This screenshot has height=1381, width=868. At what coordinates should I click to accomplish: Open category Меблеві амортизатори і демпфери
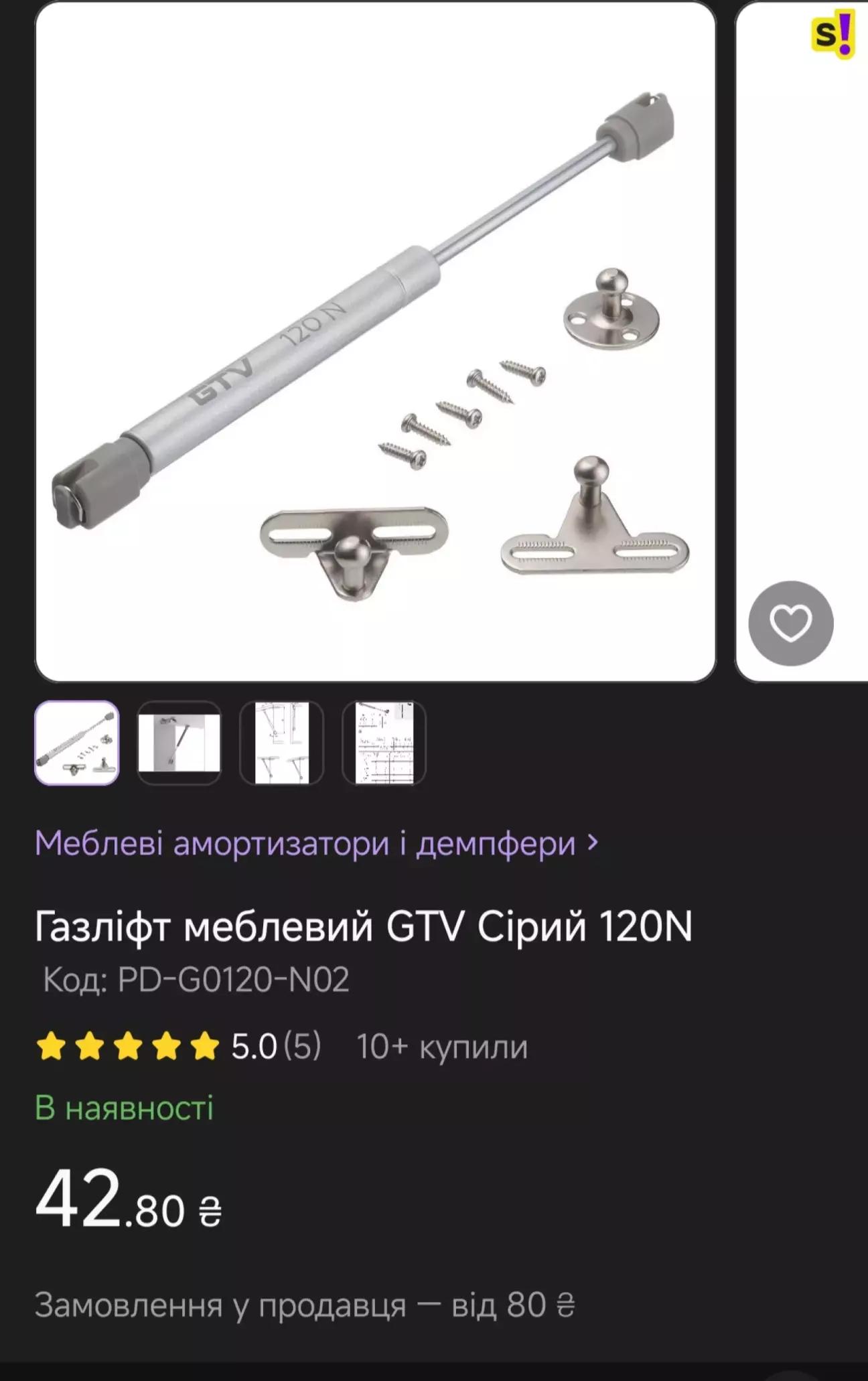tap(316, 843)
